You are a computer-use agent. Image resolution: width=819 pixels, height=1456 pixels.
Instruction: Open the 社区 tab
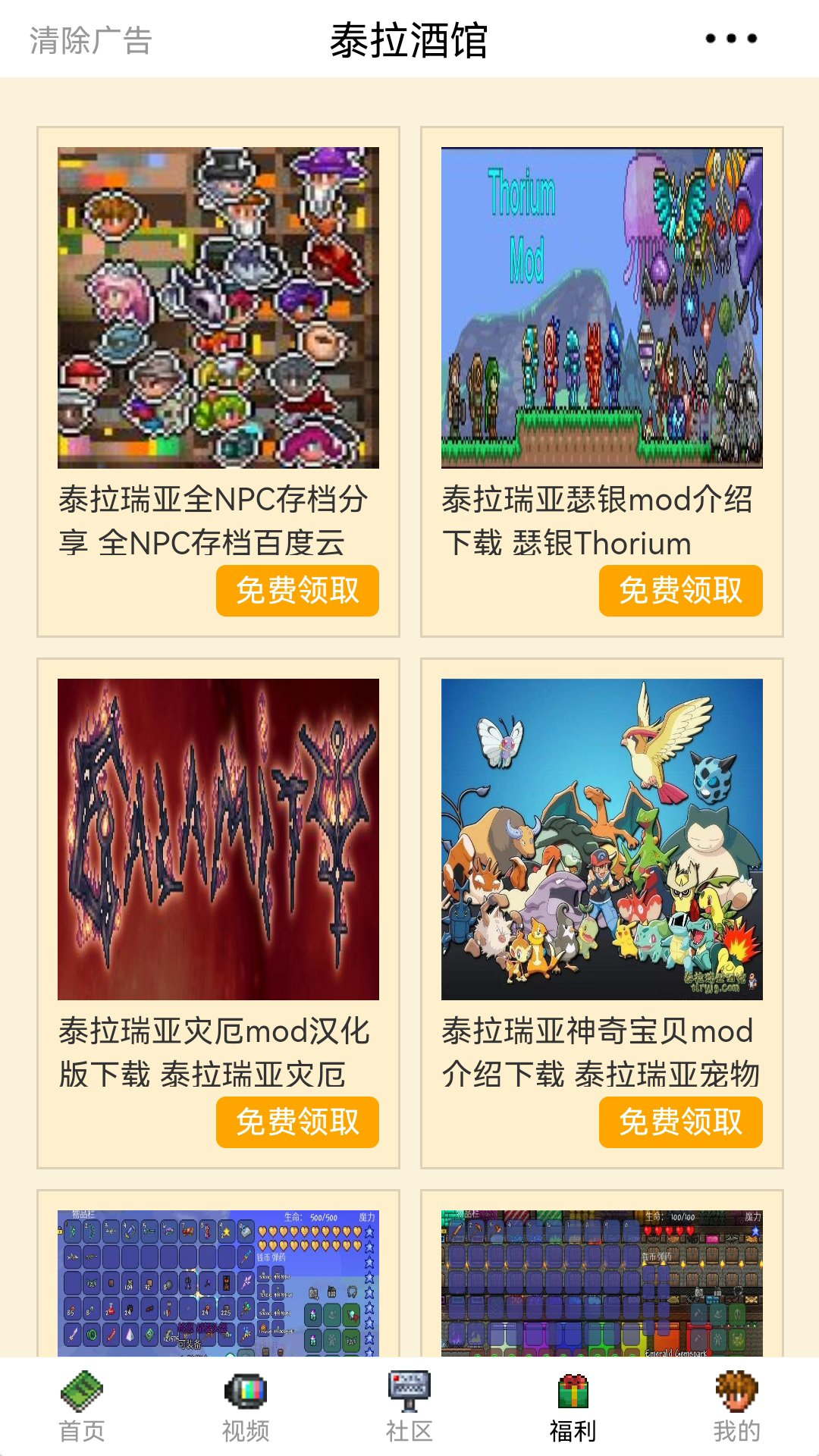click(409, 1407)
